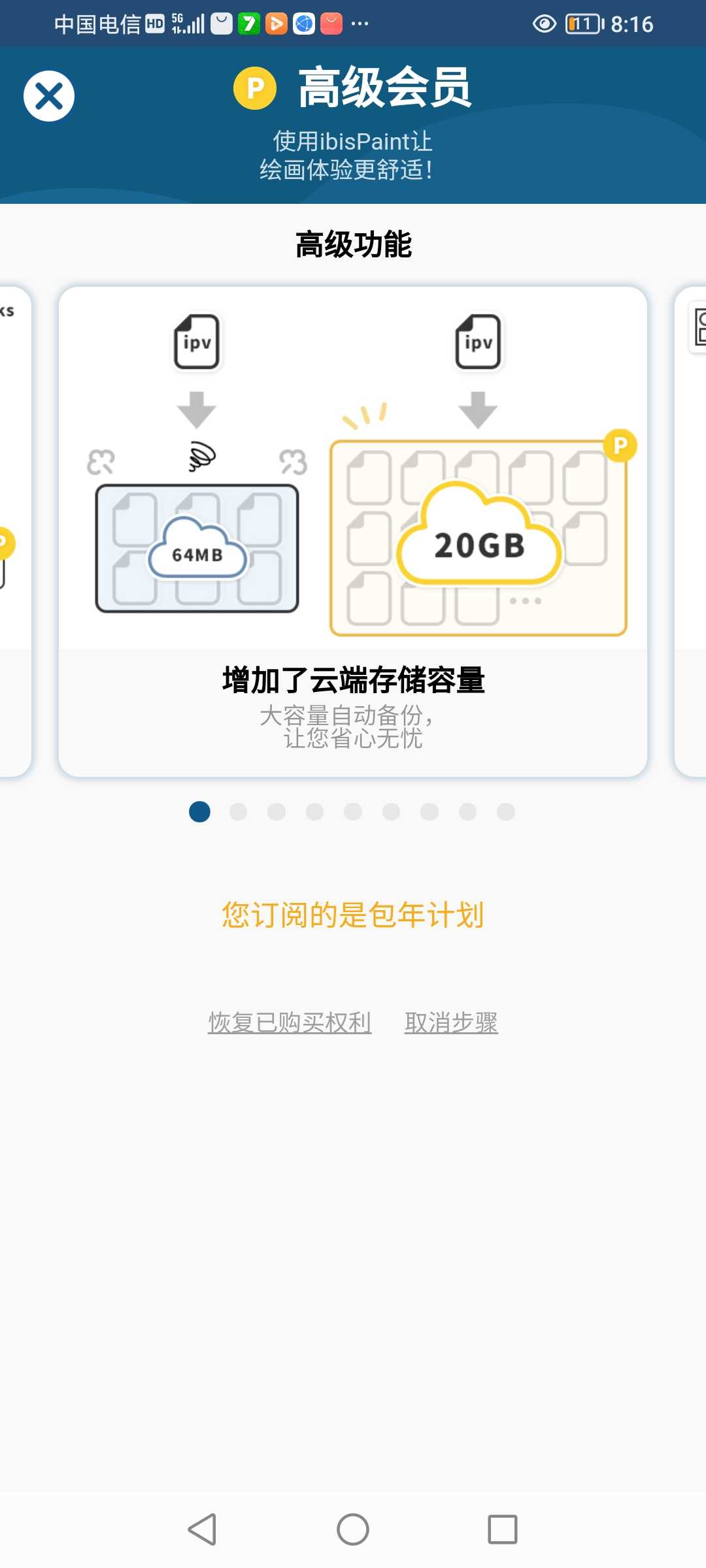Close the 高级会员 premium membership page
The height and width of the screenshot is (1568, 706).
(x=49, y=96)
